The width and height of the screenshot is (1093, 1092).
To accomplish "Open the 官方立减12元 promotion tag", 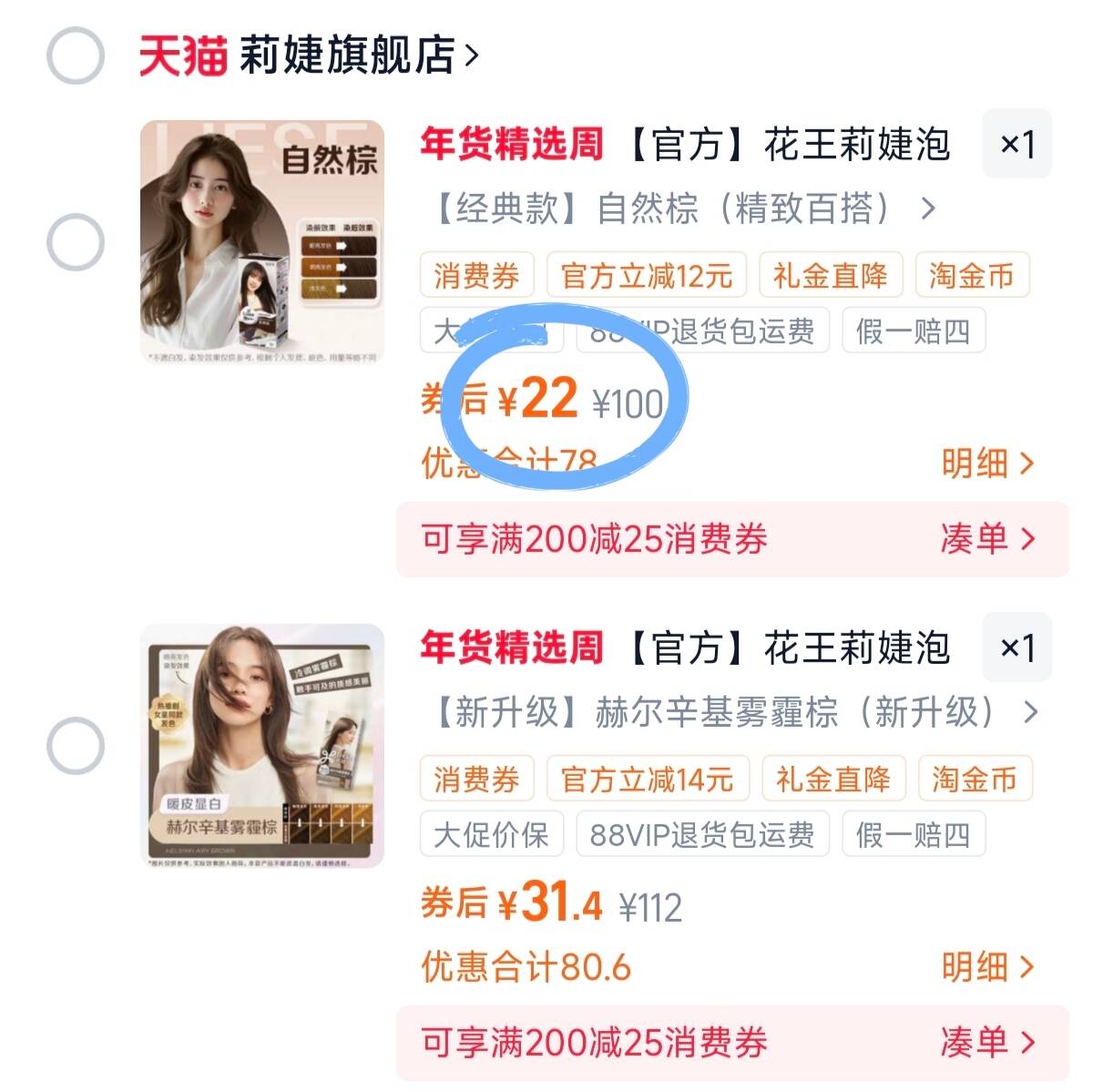I will click(x=646, y=275).
